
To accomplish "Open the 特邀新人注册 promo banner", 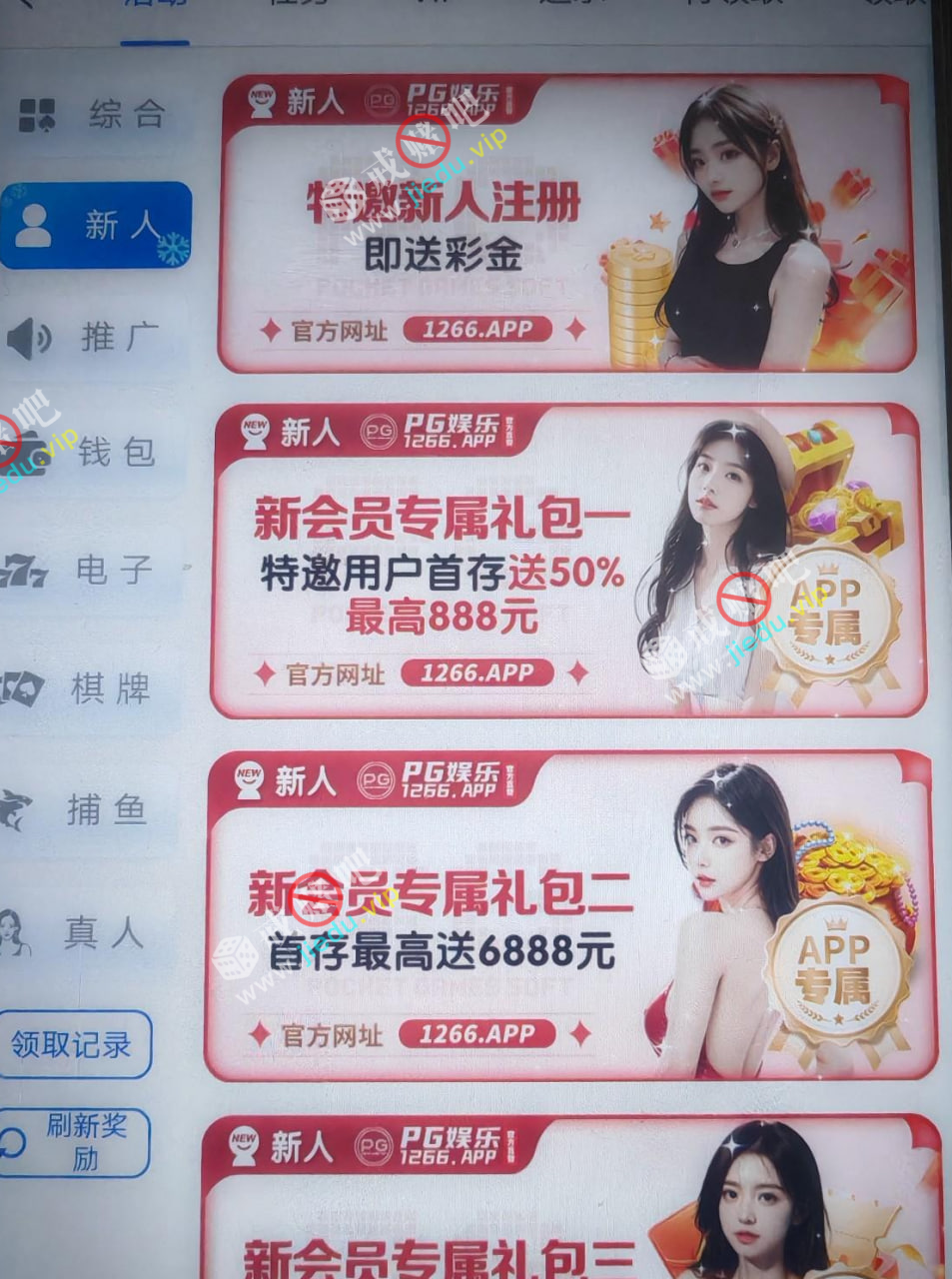I will tap(564, 223).
